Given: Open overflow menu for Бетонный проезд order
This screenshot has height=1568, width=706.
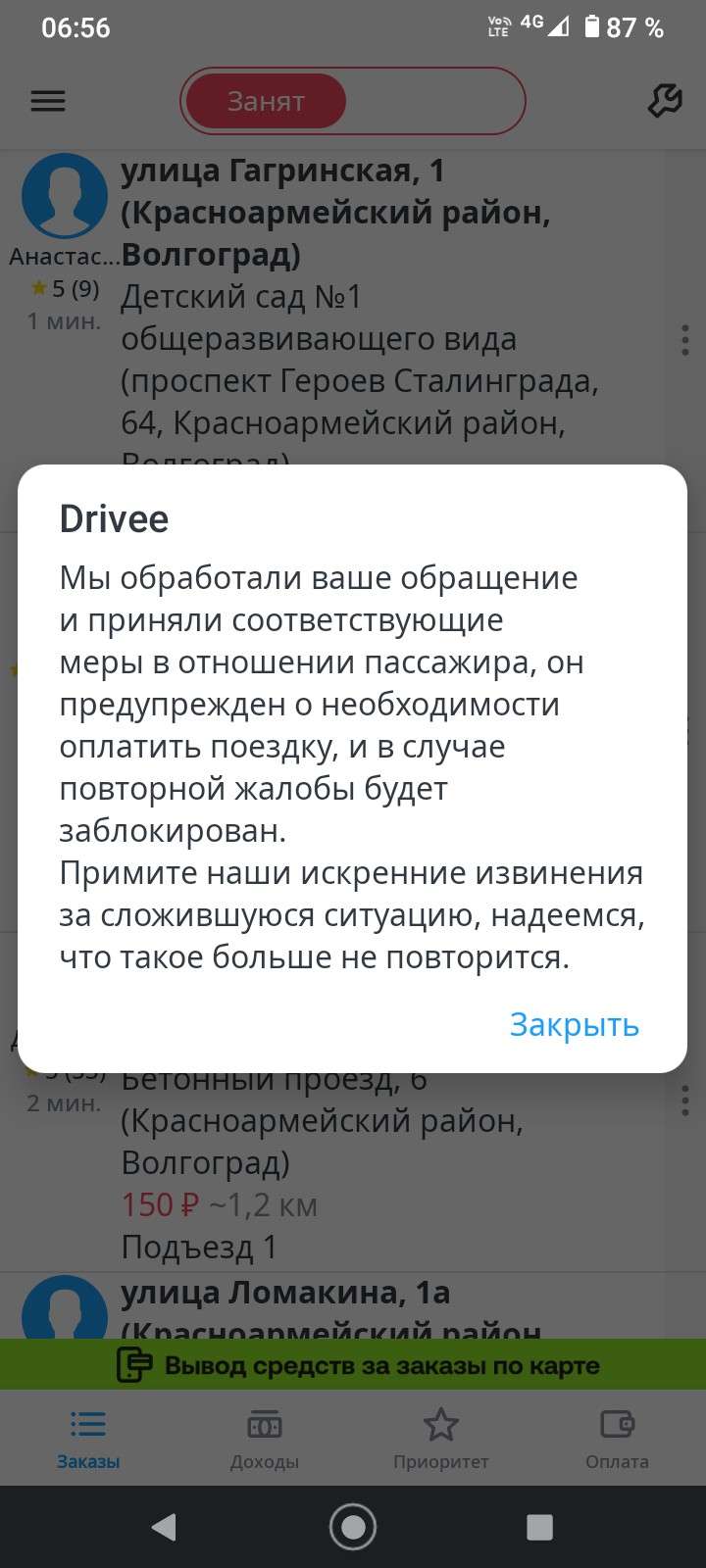Looking at the screenshot, I should point(684,1101).
